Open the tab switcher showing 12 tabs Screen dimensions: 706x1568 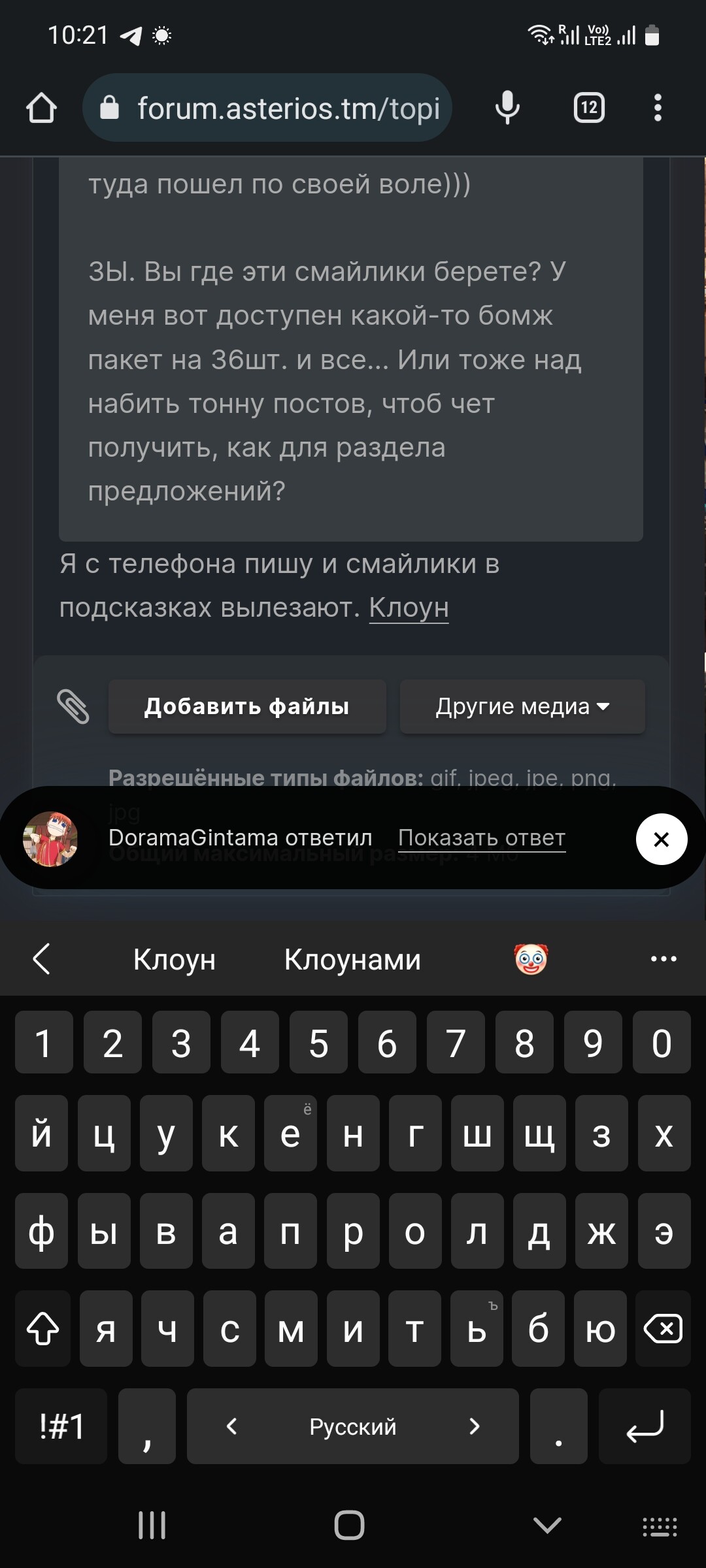[589, 108]
